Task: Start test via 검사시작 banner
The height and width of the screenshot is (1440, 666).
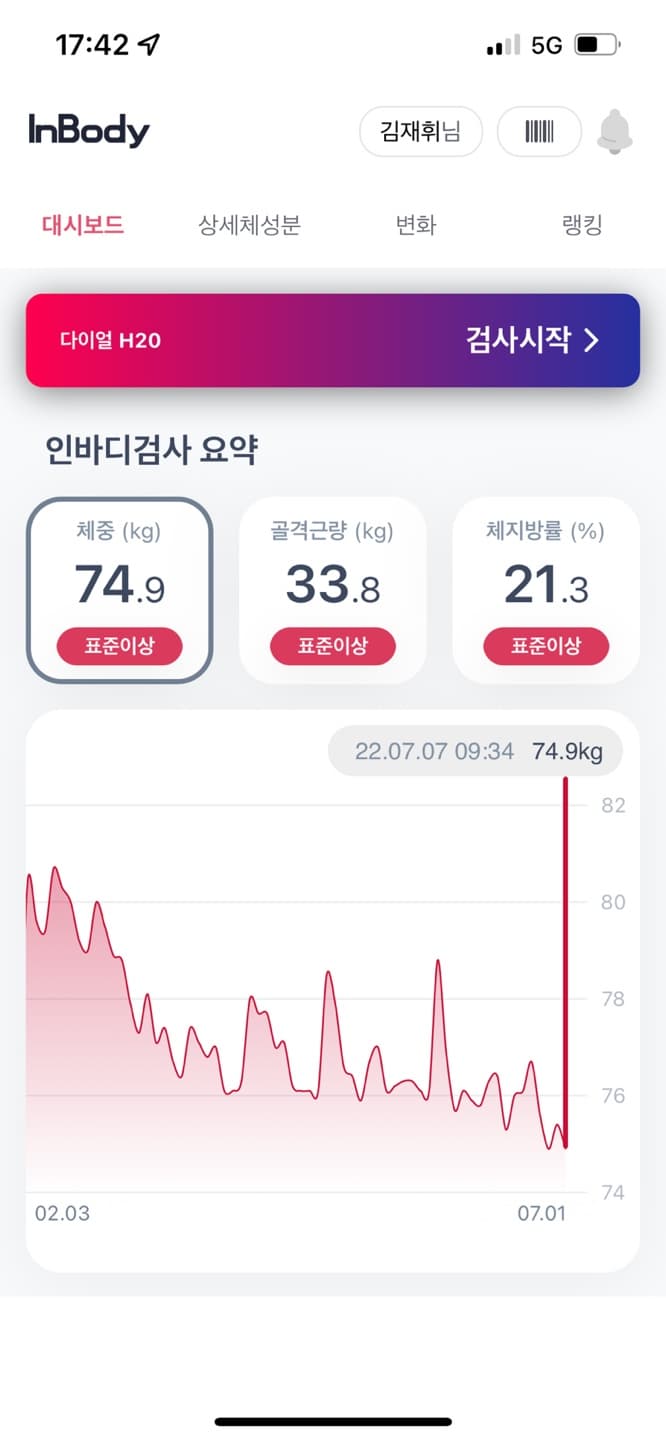Action: (x=333, y=340)
